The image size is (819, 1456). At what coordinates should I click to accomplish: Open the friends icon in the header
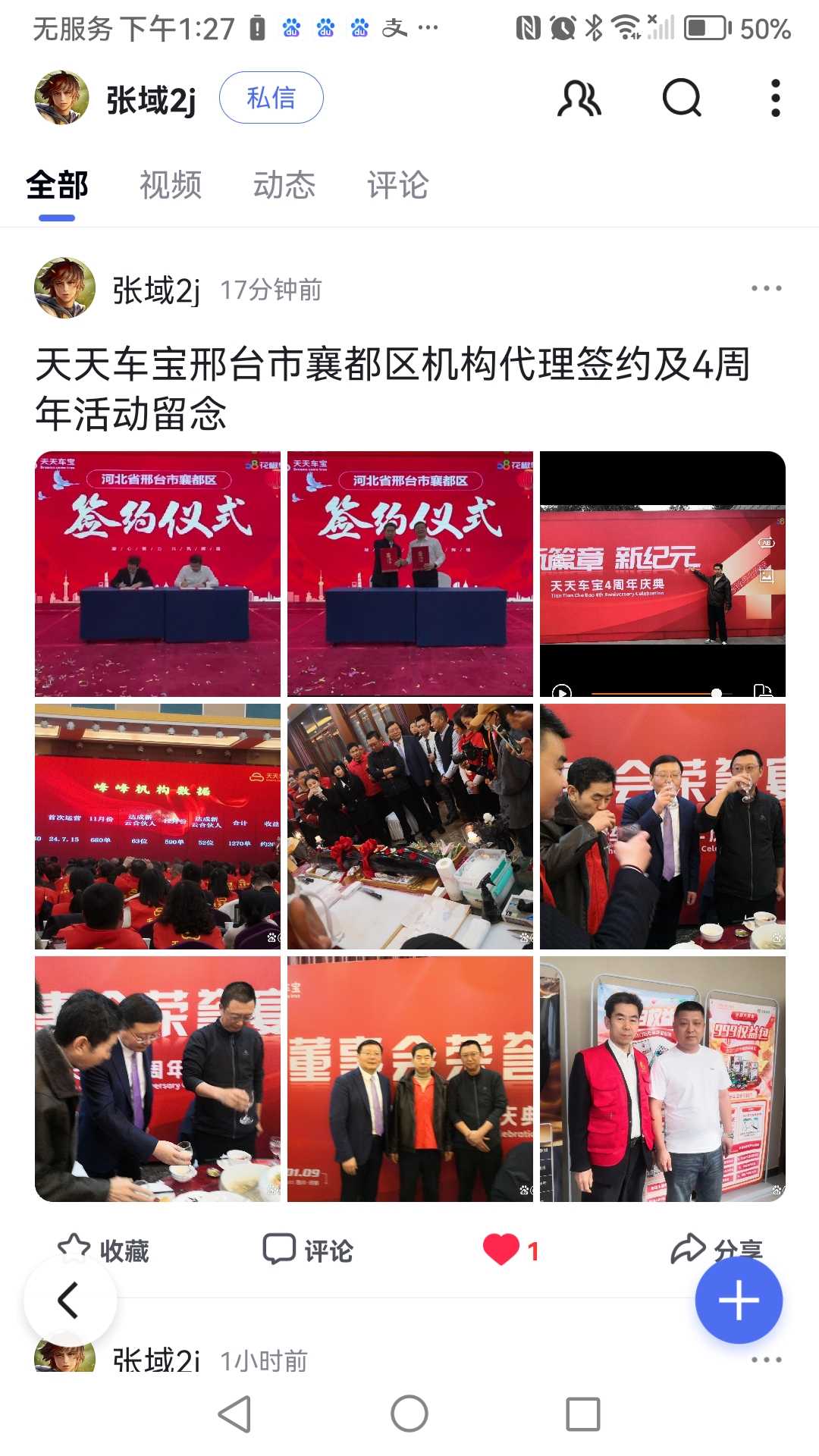(579, 99)
